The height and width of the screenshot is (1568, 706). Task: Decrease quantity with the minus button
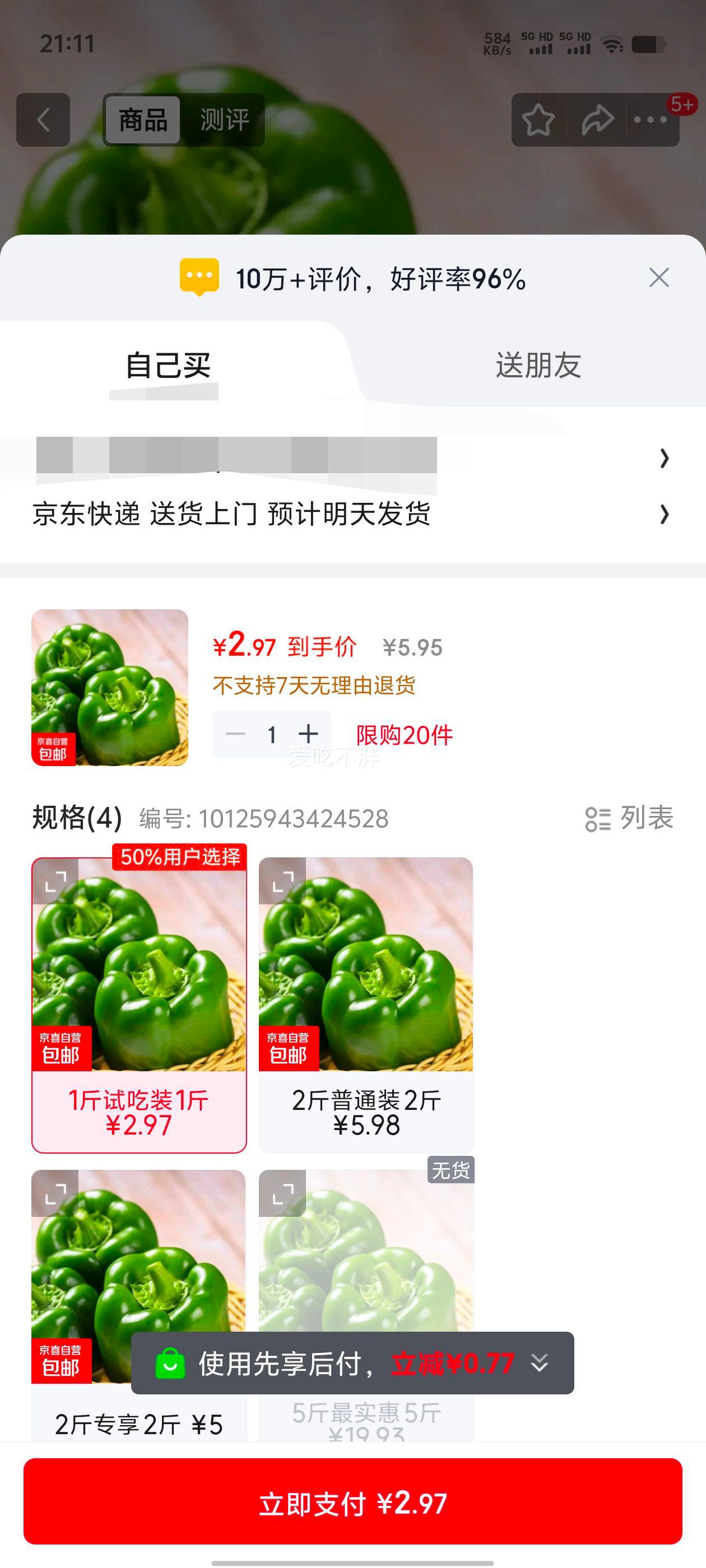235,734
